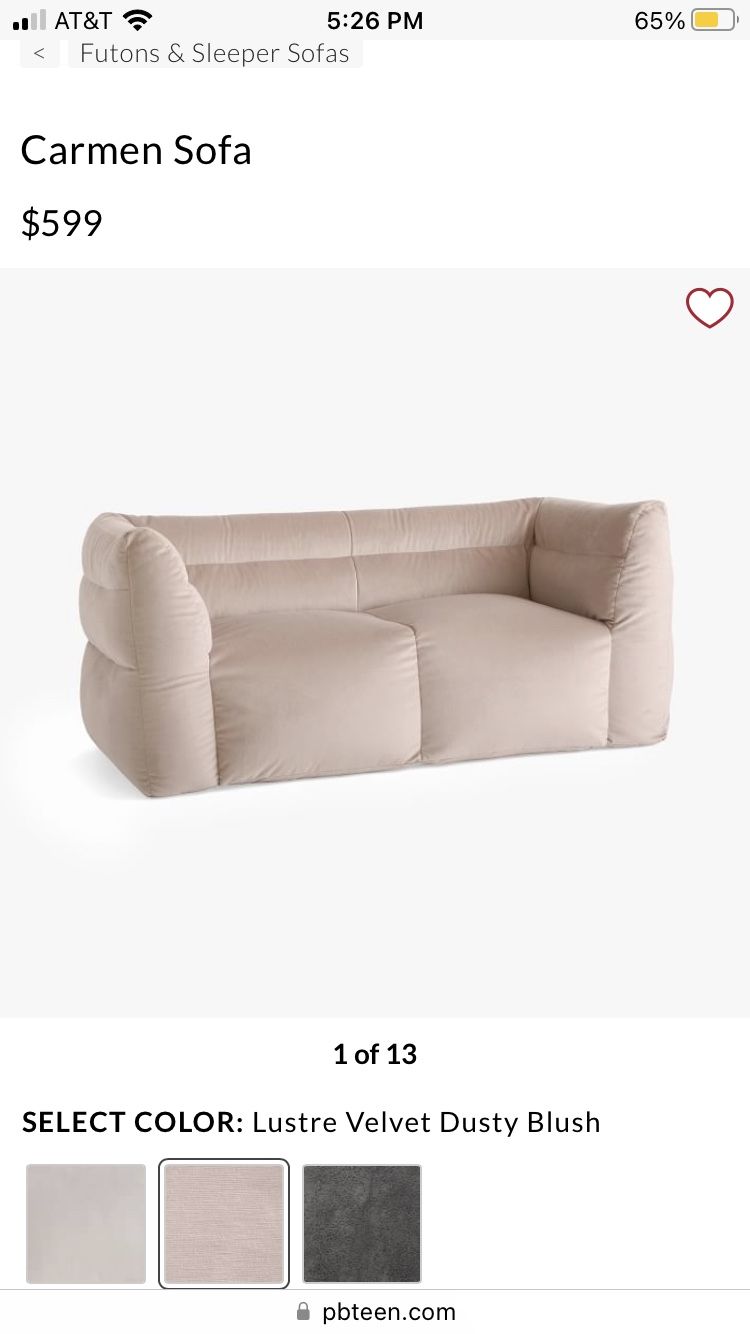Screen dimensions: 750x1334
Task: Tap the Carmen Sofa product title
Action: point(136,150)
